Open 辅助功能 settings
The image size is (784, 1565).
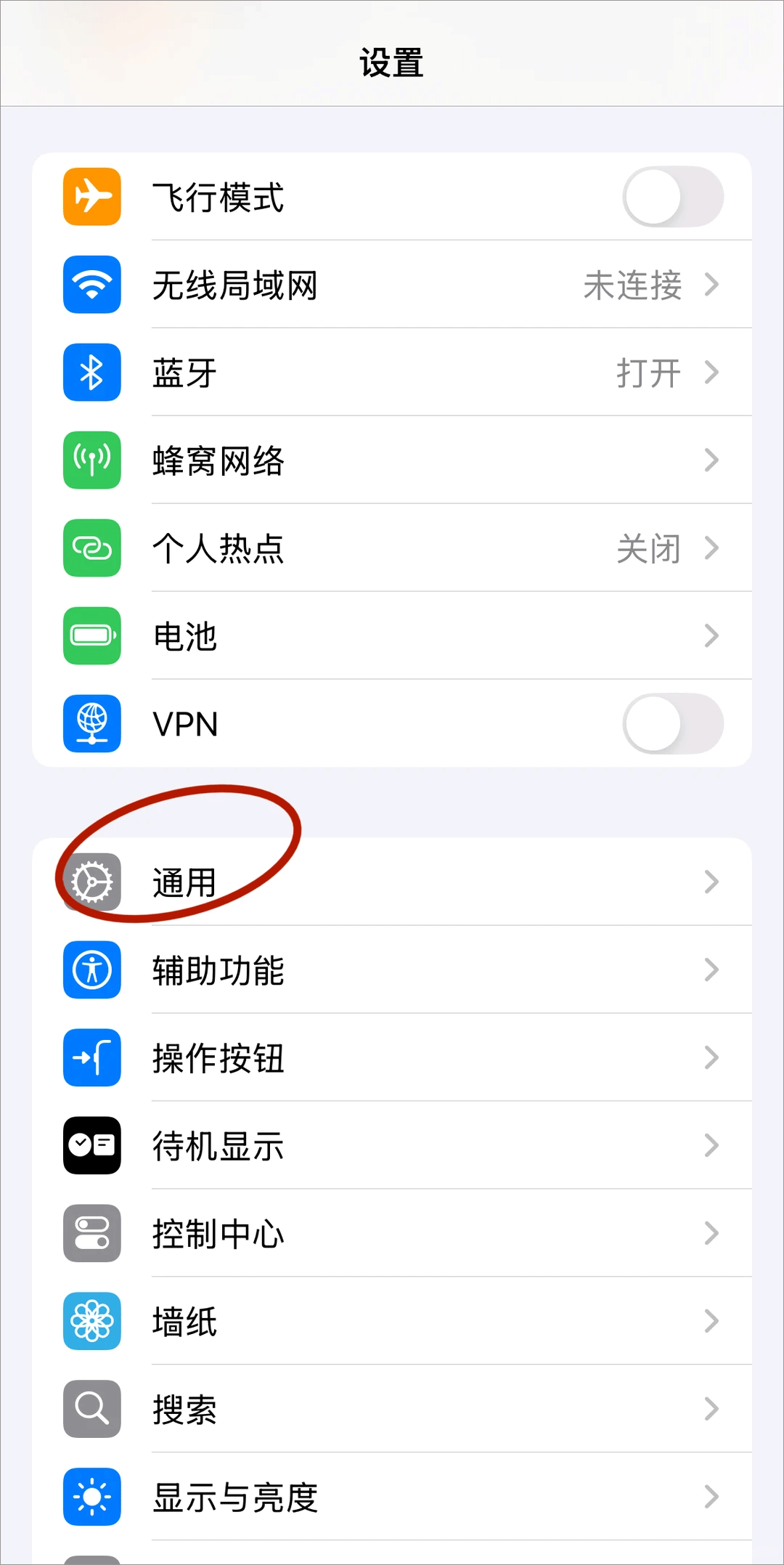click(392, 970)
